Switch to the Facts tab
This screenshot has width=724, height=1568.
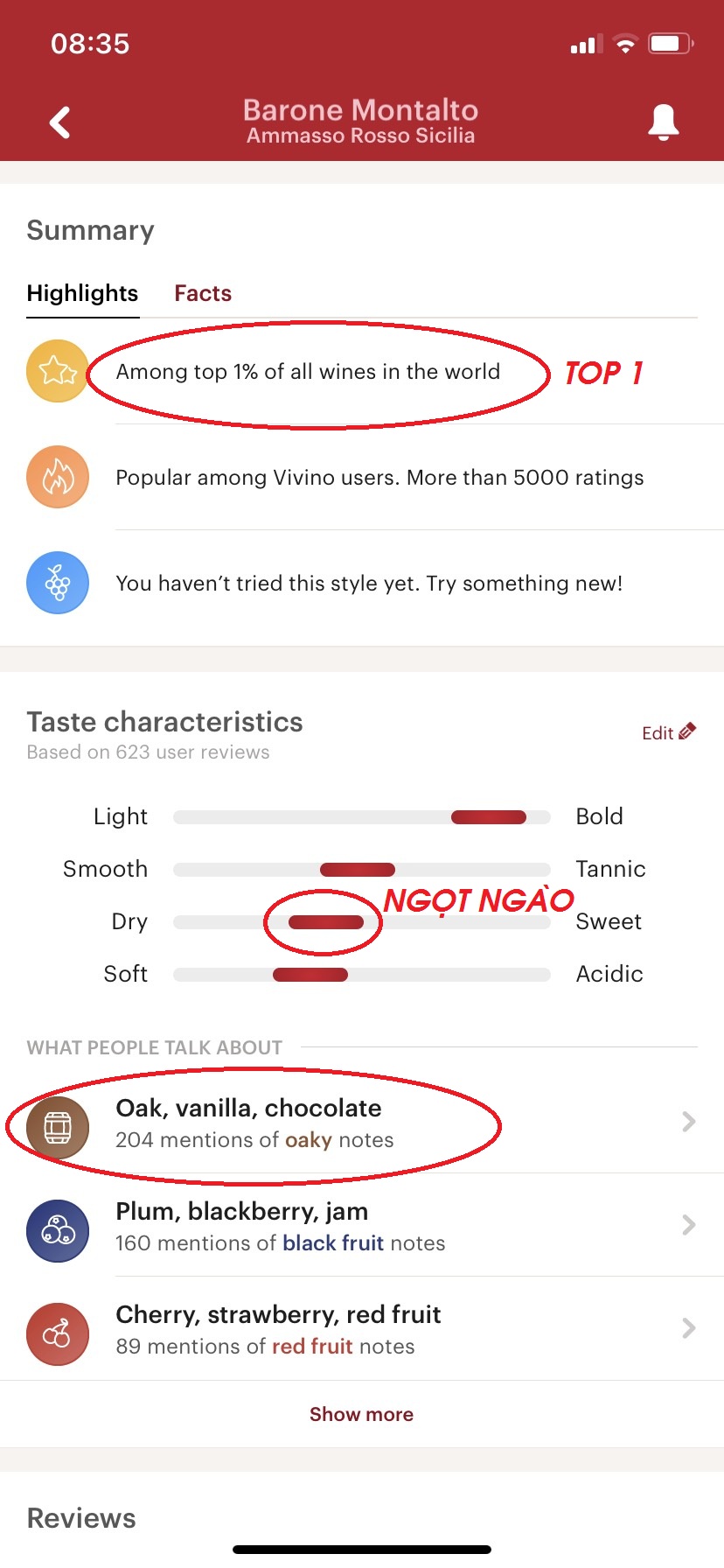point(203,293)
